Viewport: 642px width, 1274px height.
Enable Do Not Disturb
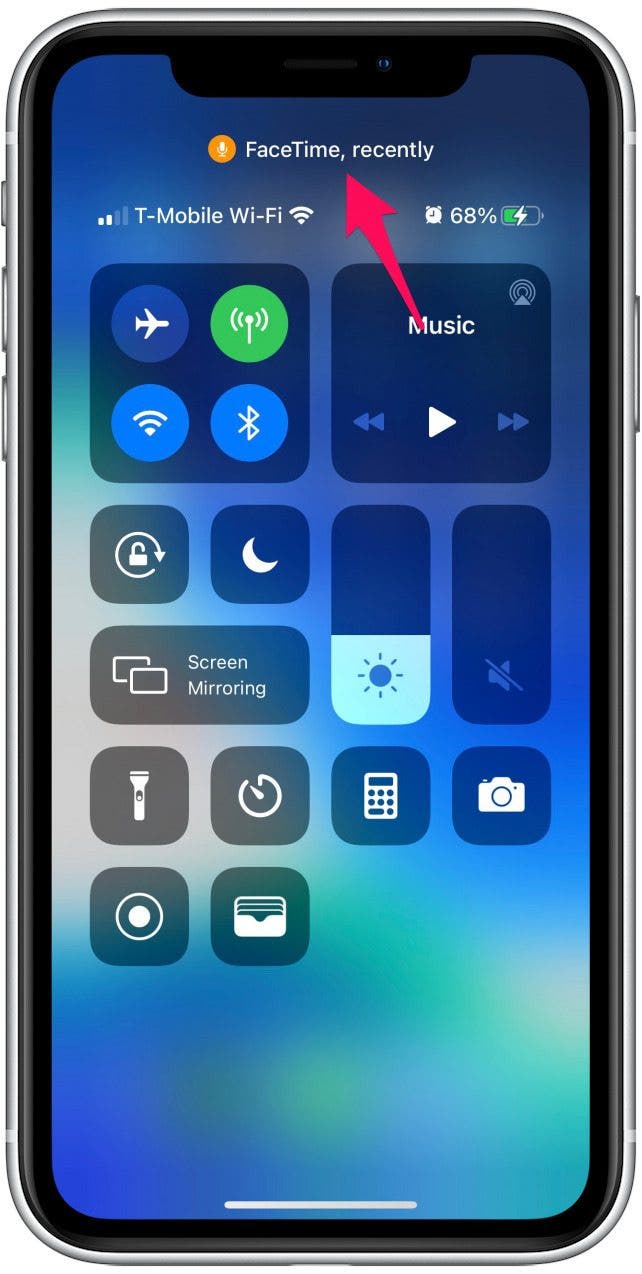pyautogui.click(x=260, y=554)
